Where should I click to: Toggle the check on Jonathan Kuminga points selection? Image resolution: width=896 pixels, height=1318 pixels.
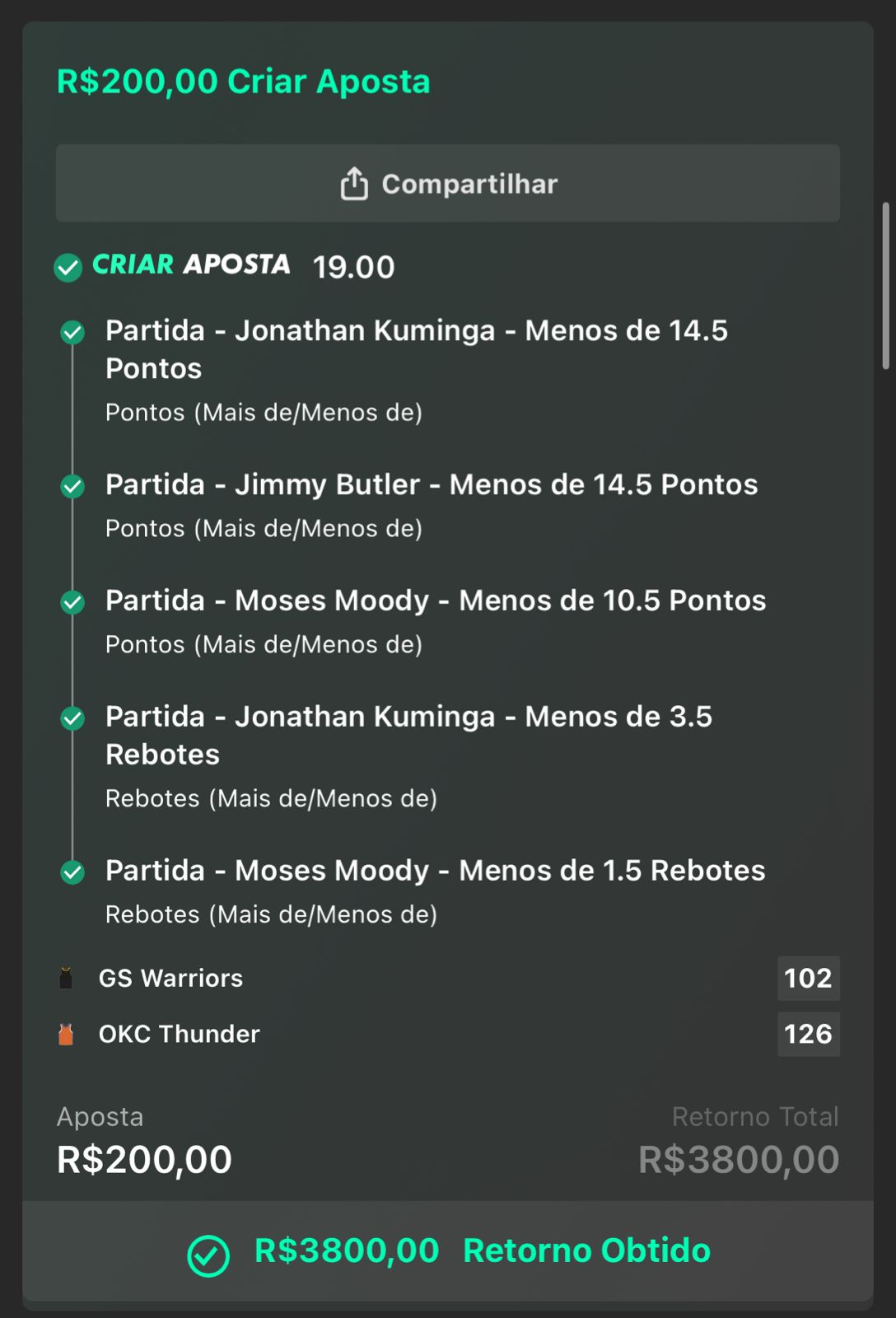coord(73,333)
